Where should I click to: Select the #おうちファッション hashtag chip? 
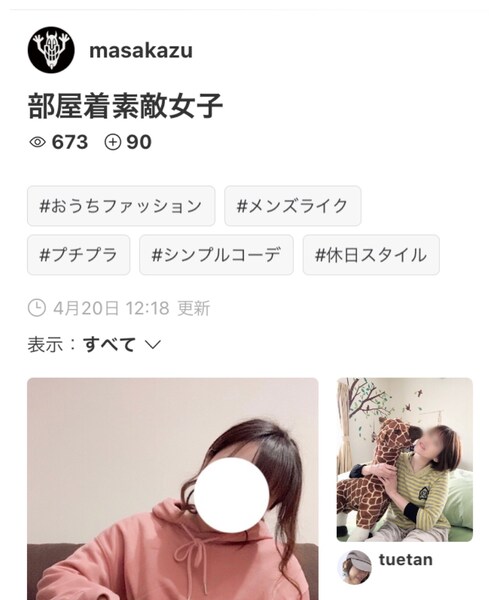coord(121,206)
